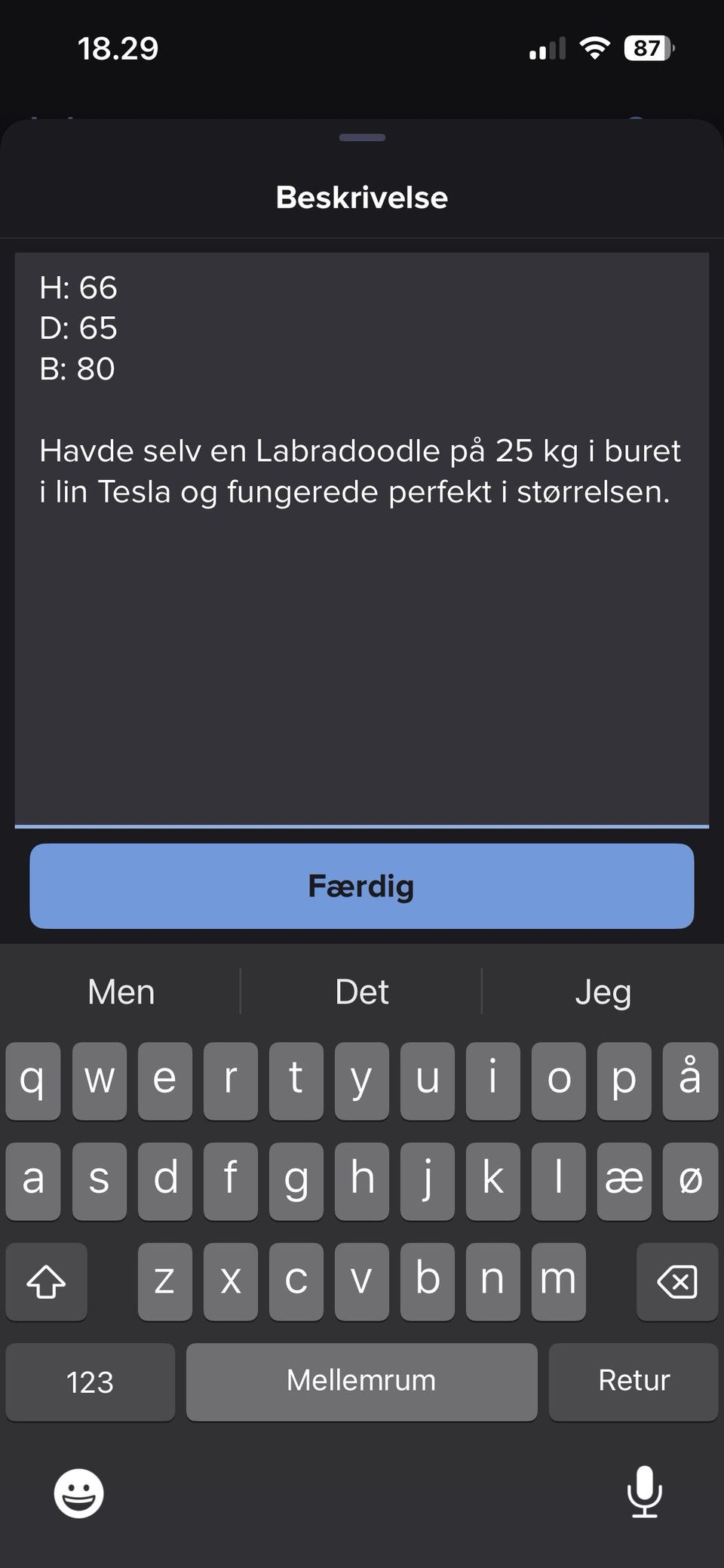Choose the keyboard suggestion Det
This screenshot has width=724, height=1568.
[362, 992]
